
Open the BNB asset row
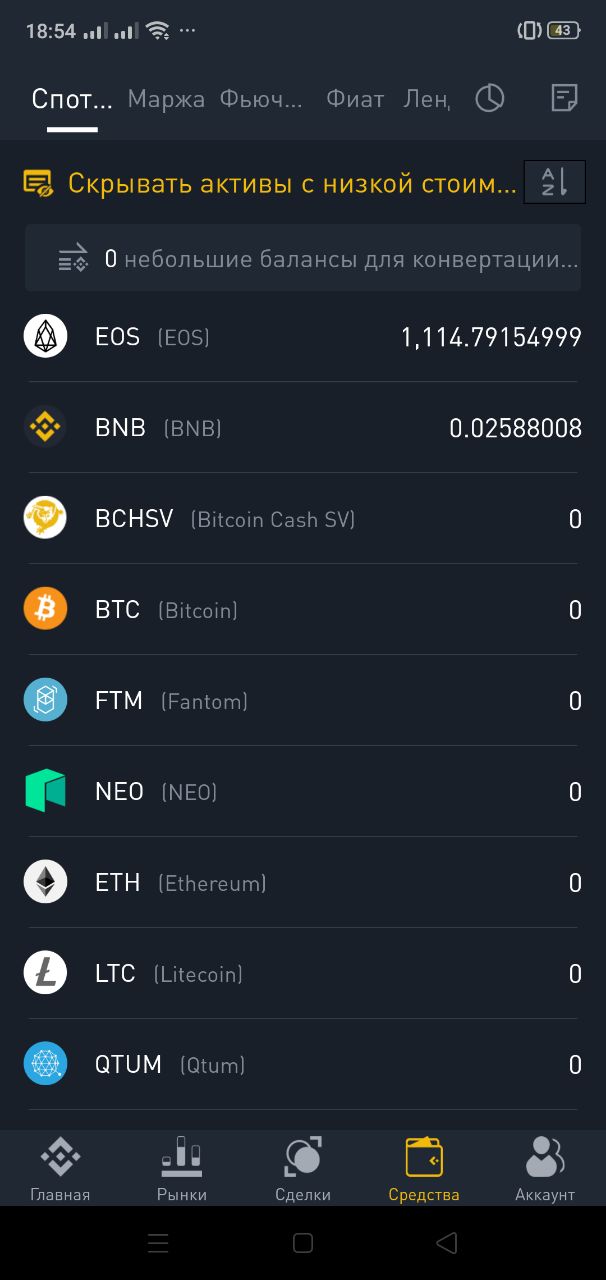coord(303,428)
